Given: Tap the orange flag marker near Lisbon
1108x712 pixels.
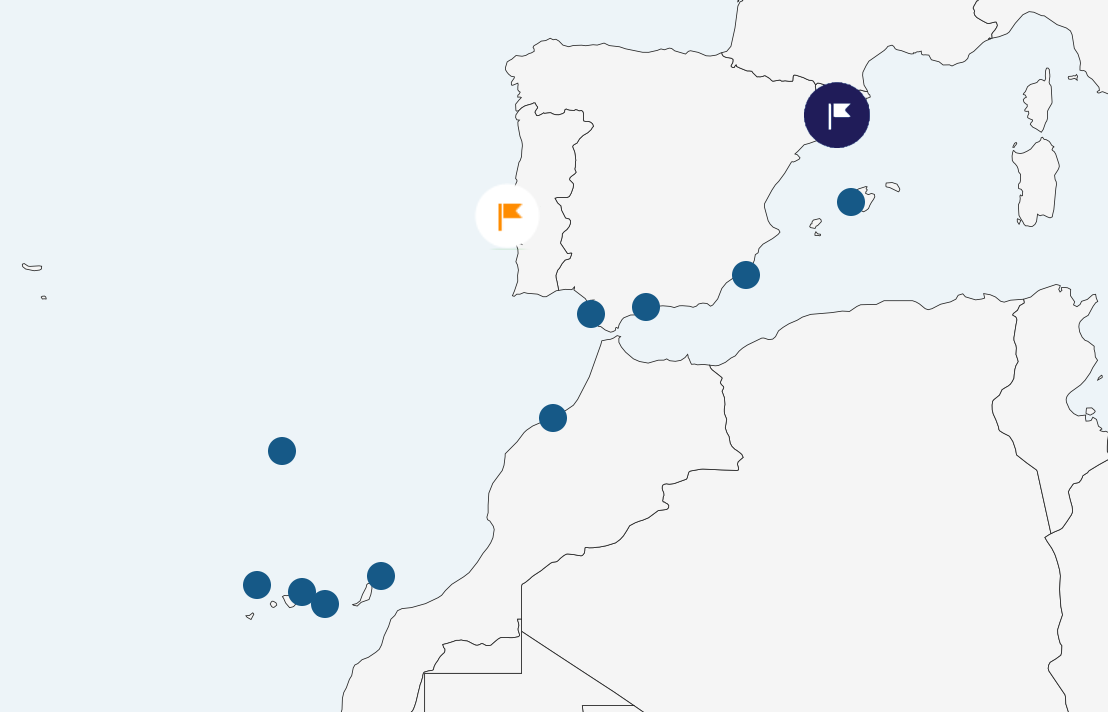Looking at the screenshot, I should point(507,216).
